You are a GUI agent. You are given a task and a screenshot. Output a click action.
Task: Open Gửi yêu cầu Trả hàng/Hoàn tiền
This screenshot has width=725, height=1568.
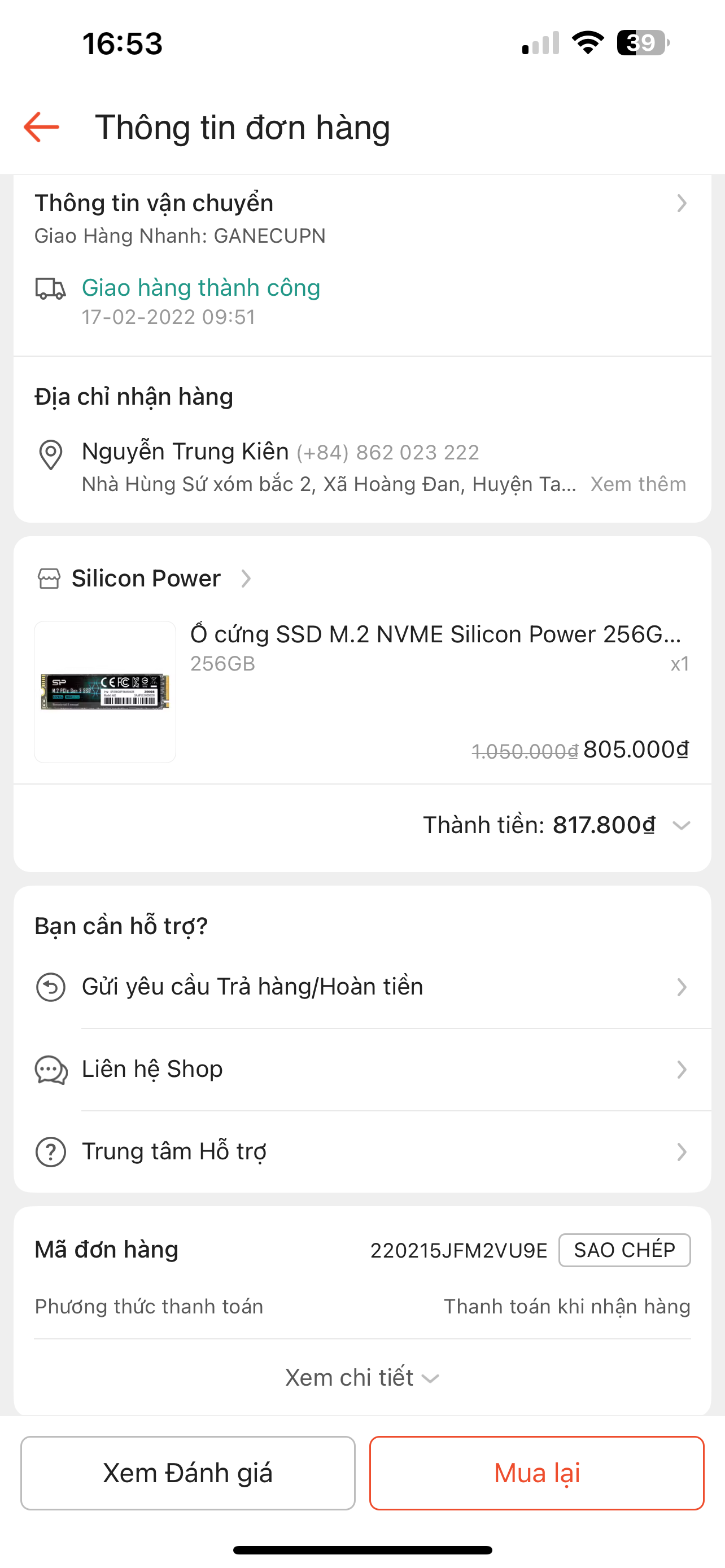click(361, 987)
